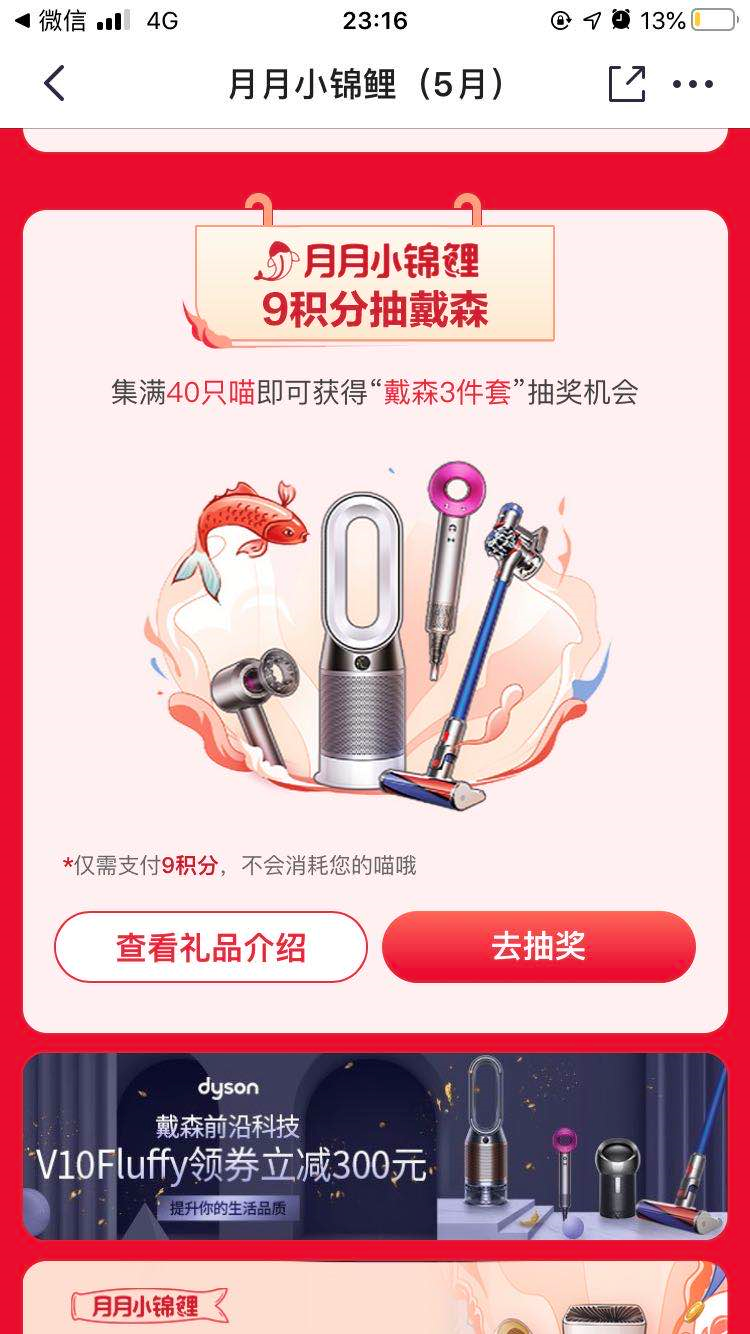Tap the 查看礼品介绍 button
750x1334 pixels.
(211, 947)
